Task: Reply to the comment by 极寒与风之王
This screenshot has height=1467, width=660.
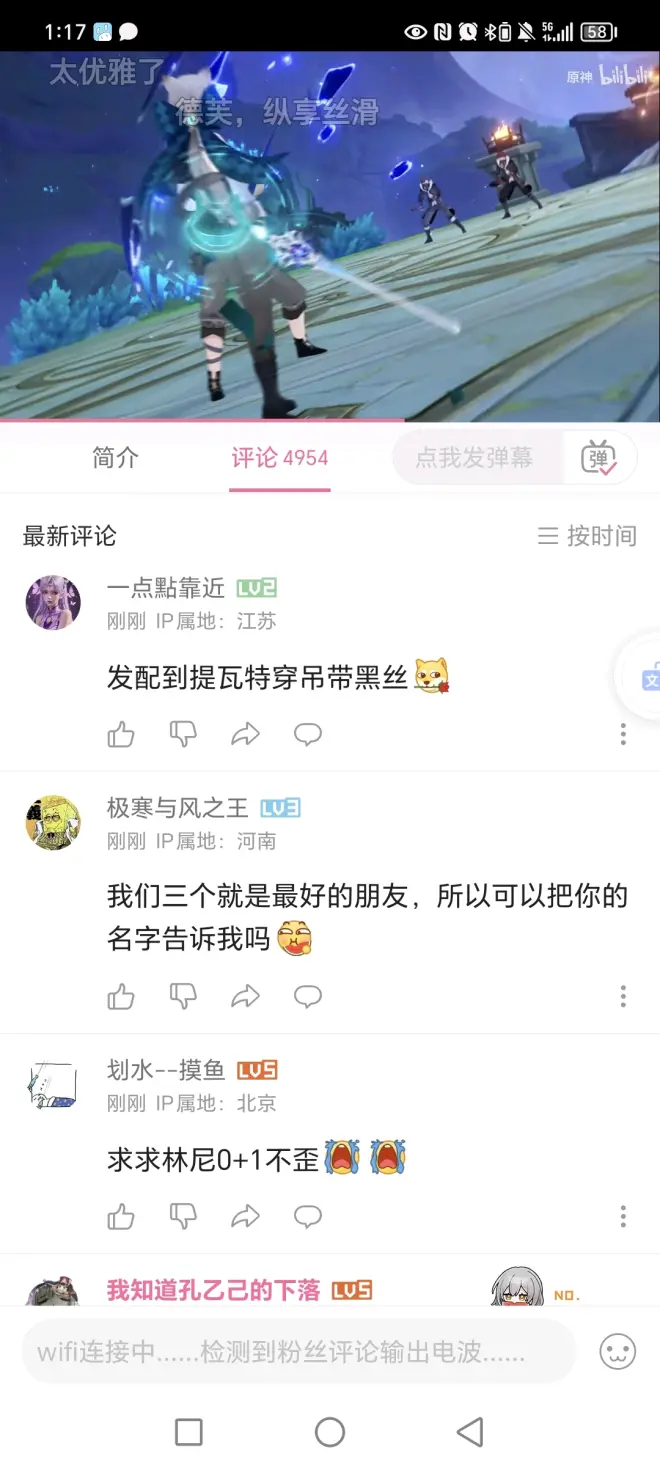Action: point(307,996)
